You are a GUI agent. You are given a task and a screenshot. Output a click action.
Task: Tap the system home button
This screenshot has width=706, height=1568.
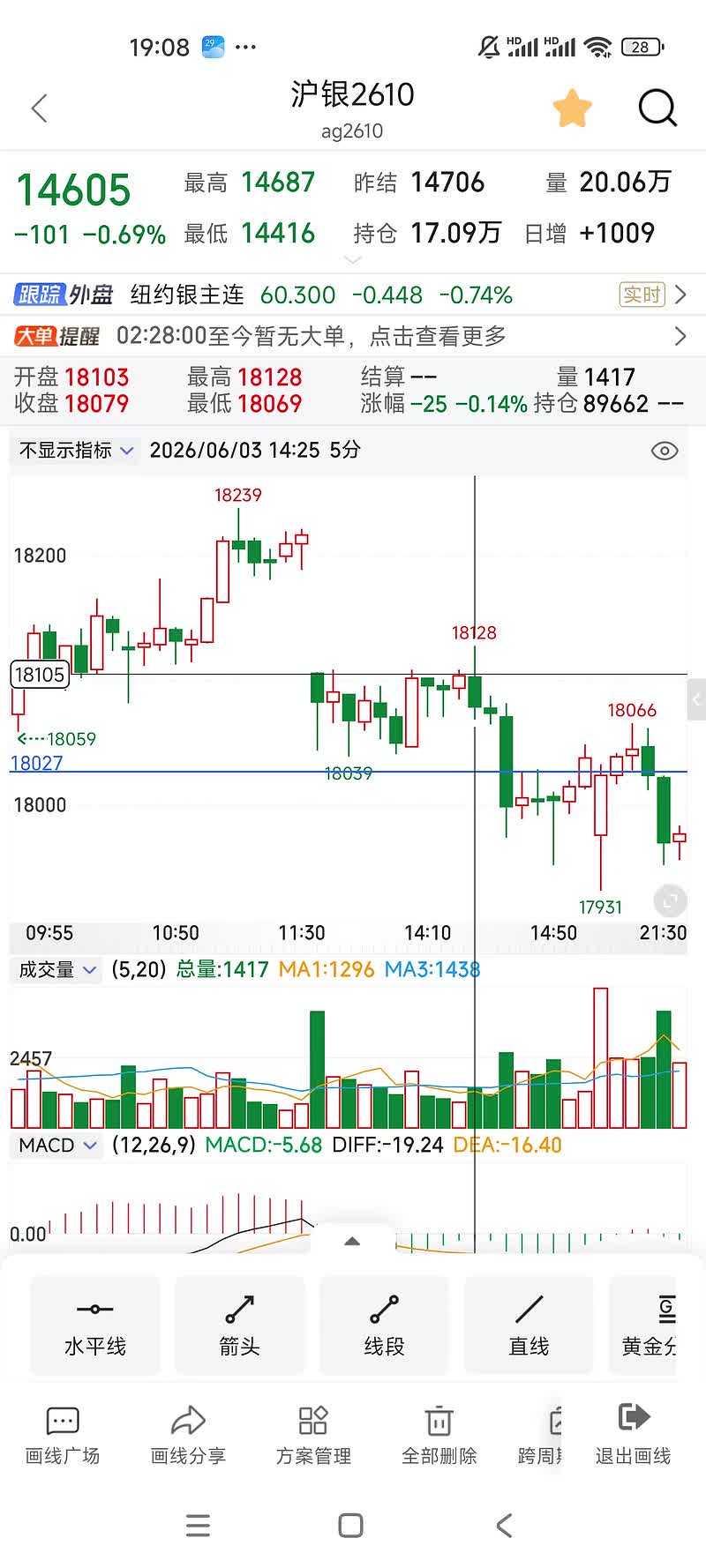pyautogui.click(x=351, y=1526)
